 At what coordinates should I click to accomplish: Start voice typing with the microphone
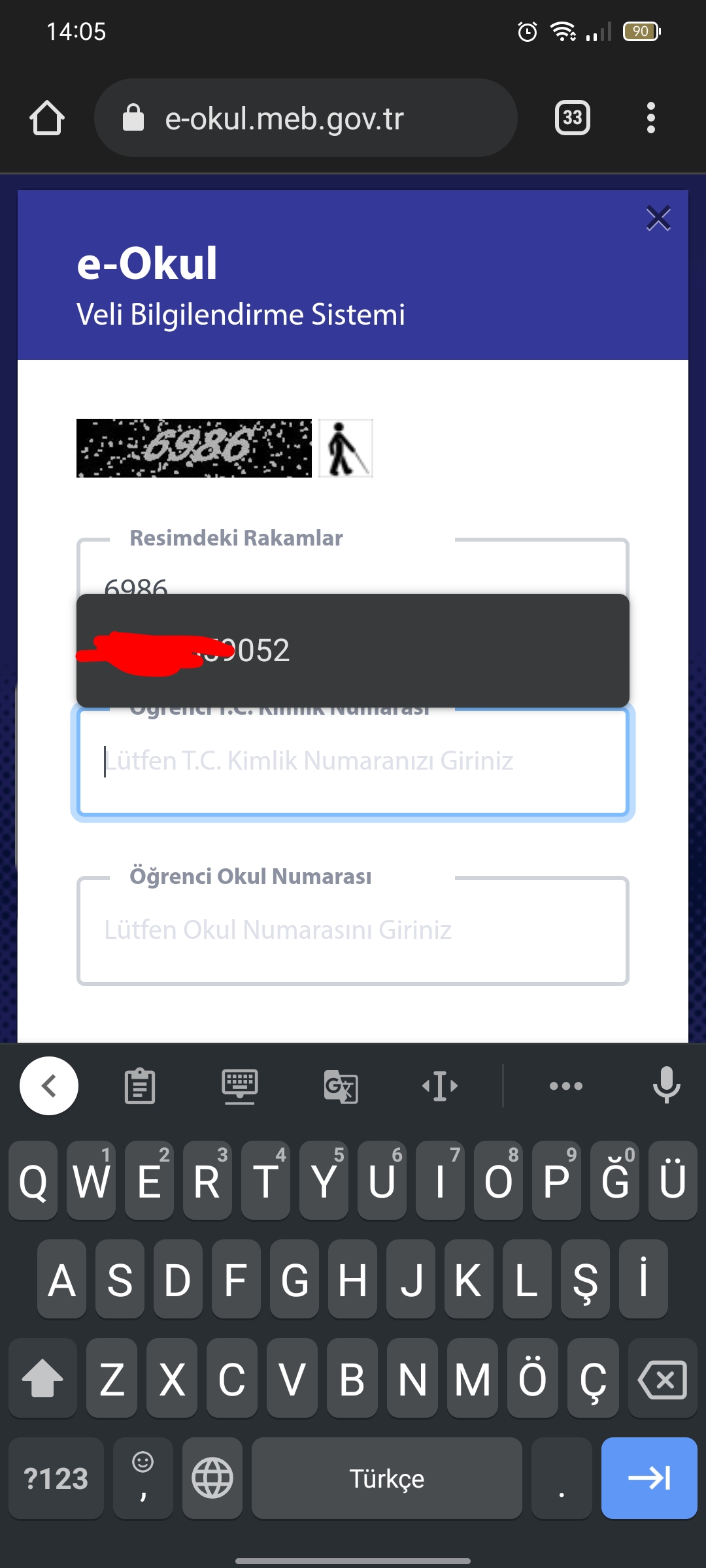(x=666, y=1086)
